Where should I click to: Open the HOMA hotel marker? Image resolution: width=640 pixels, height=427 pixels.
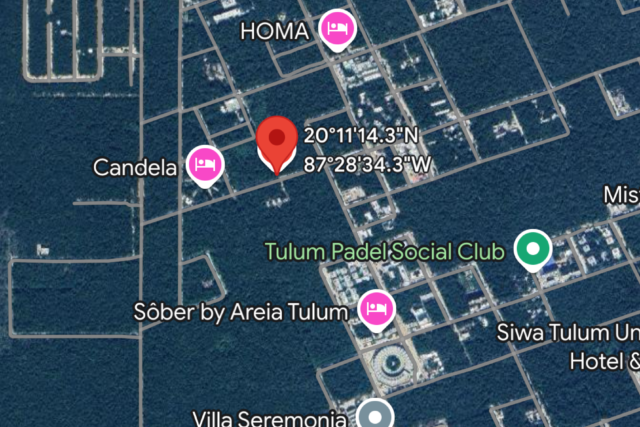[x=338, y=28]
